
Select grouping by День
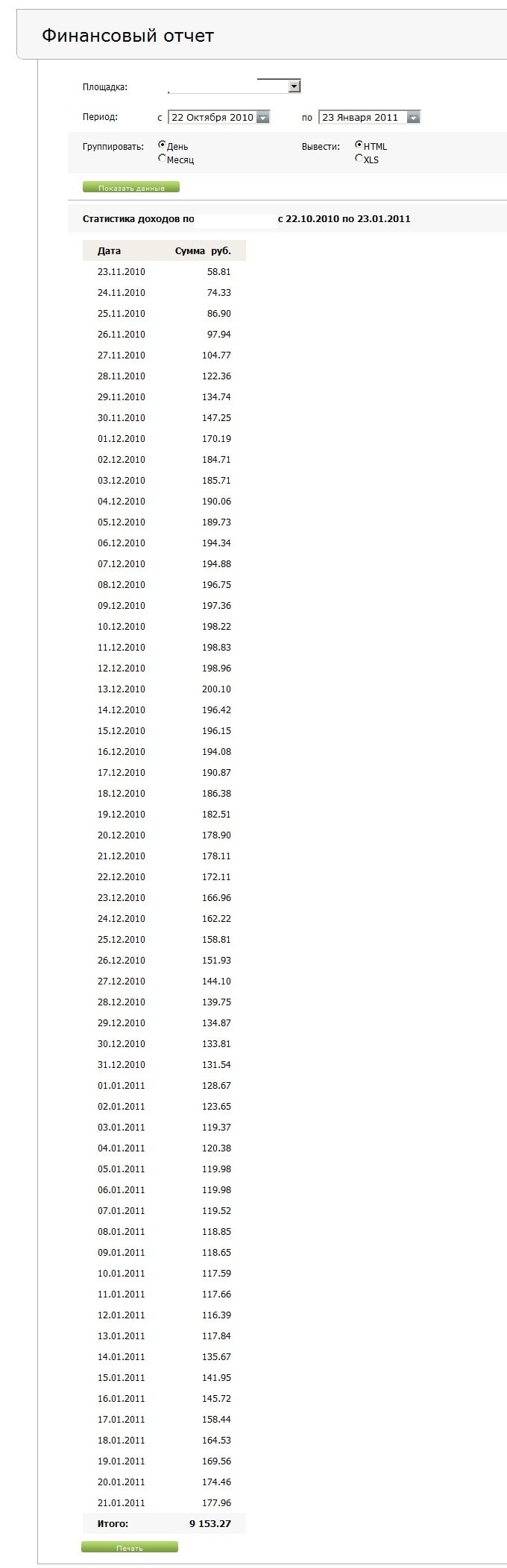[162, 145]
